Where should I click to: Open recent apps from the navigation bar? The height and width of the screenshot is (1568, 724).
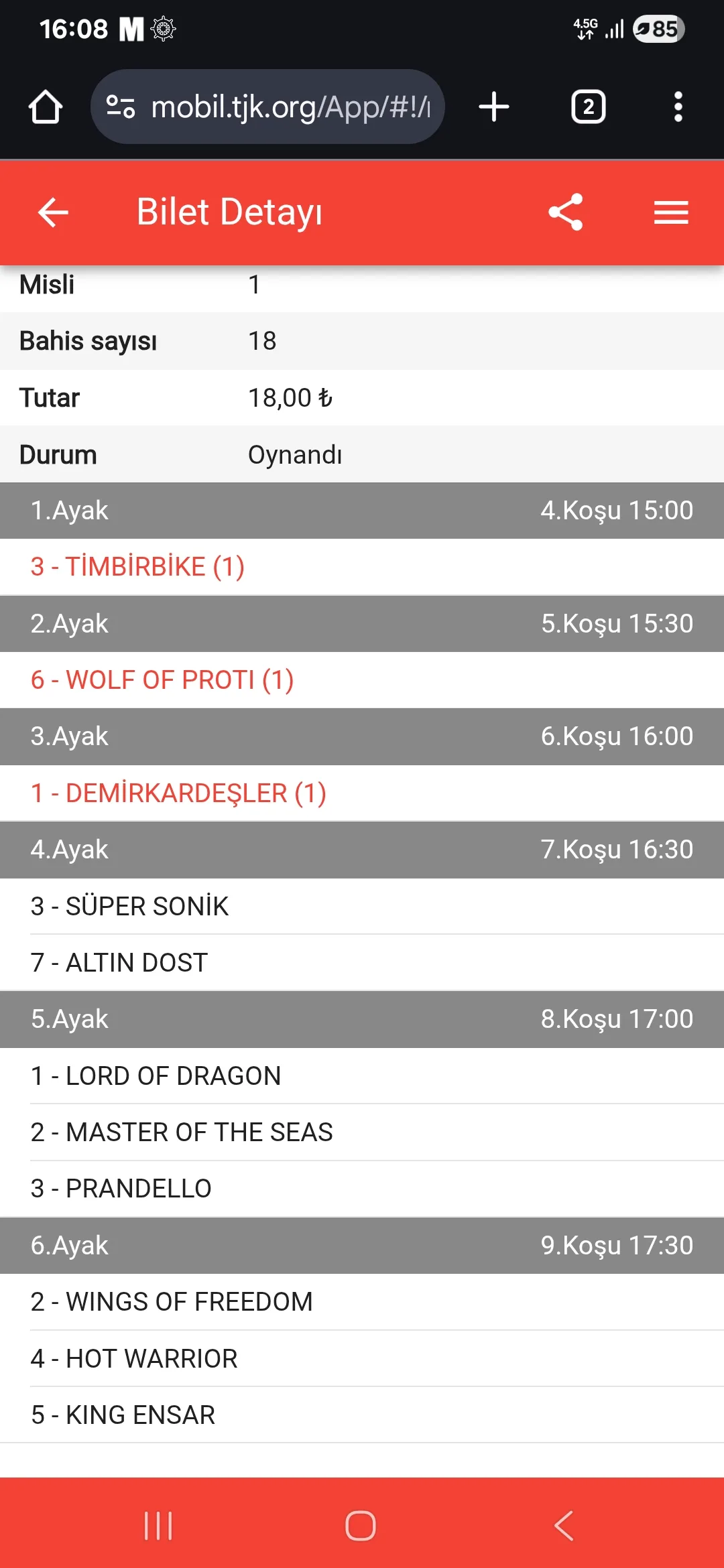click(x=158, y=1526)
